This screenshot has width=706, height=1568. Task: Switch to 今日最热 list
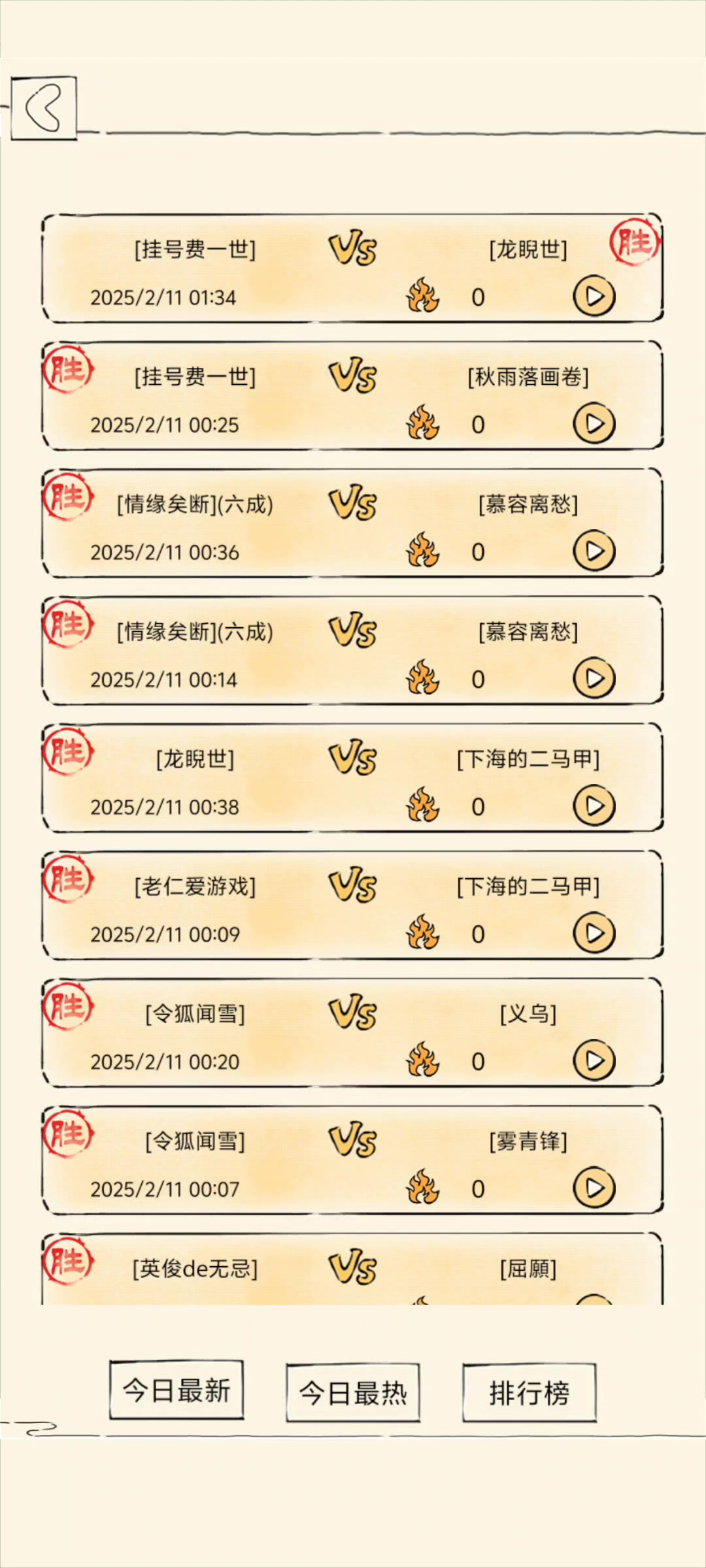tap(353, 1393)
